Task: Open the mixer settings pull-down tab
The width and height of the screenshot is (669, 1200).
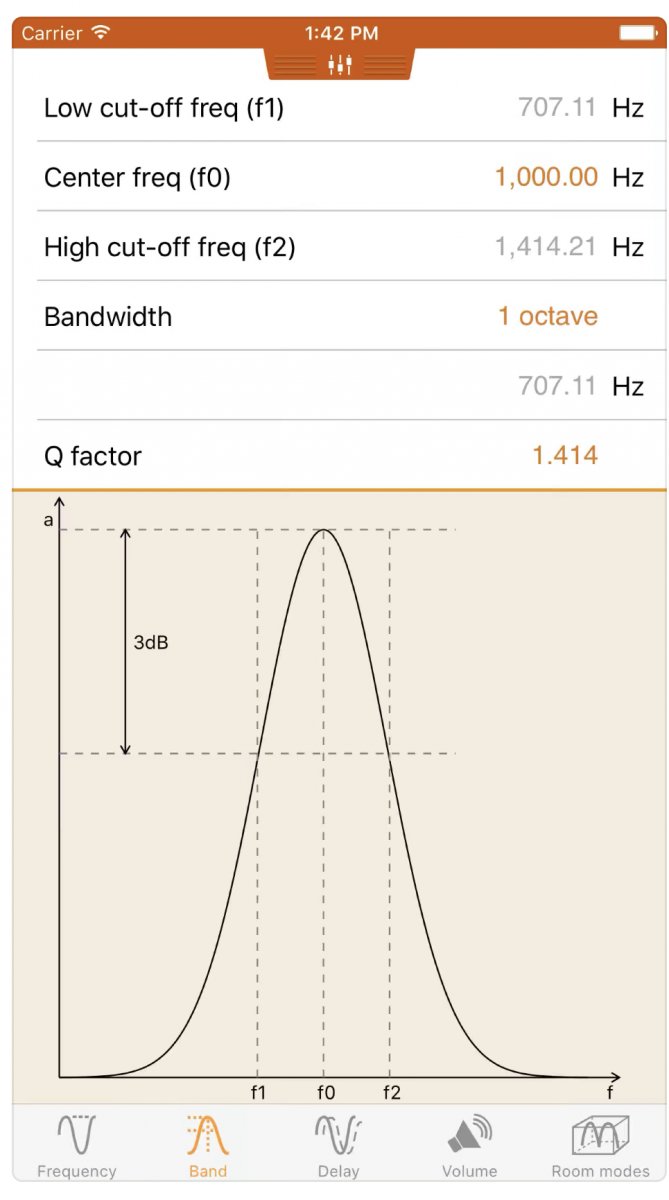Action: coord(340,65)
